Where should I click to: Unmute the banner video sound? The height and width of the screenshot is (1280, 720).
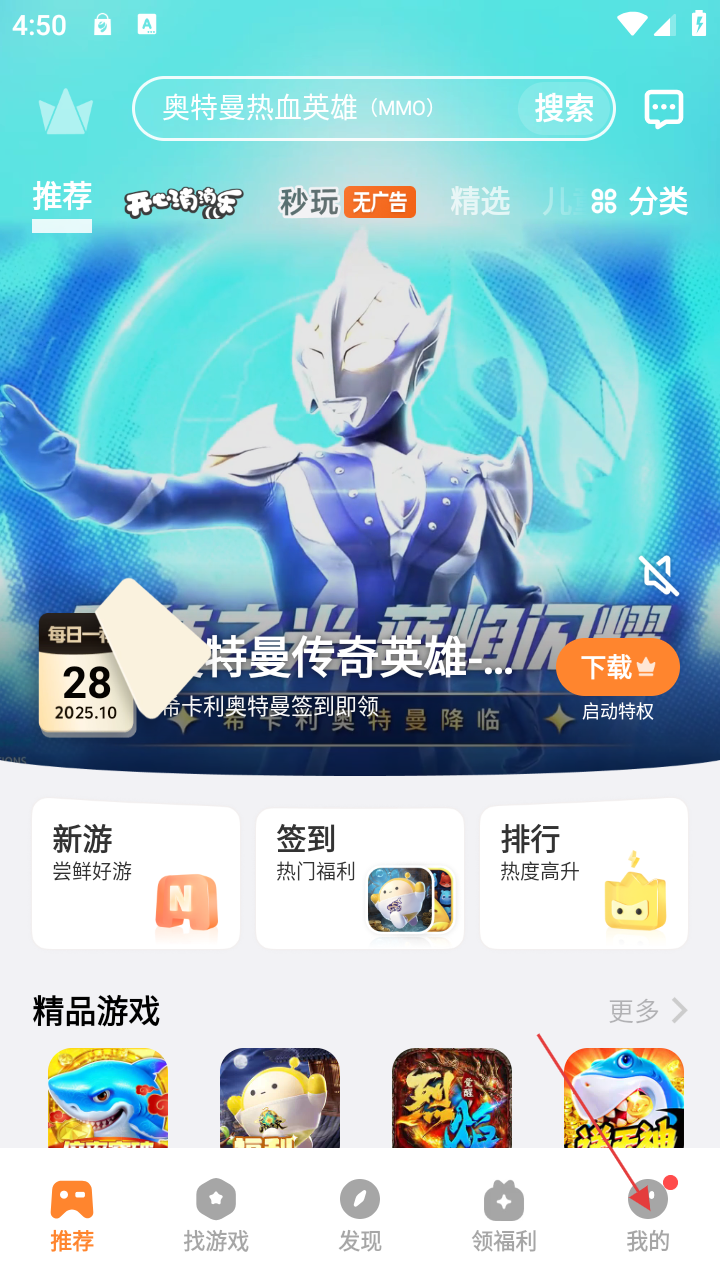(x=659, y=575)
